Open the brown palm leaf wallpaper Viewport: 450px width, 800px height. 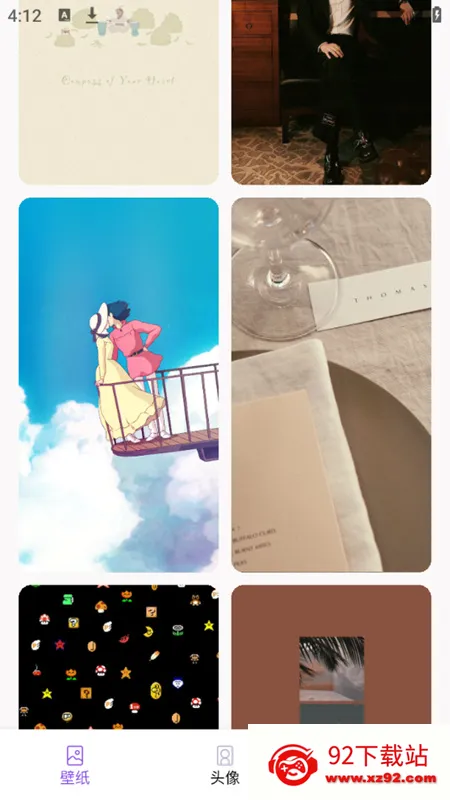[331, 657]
